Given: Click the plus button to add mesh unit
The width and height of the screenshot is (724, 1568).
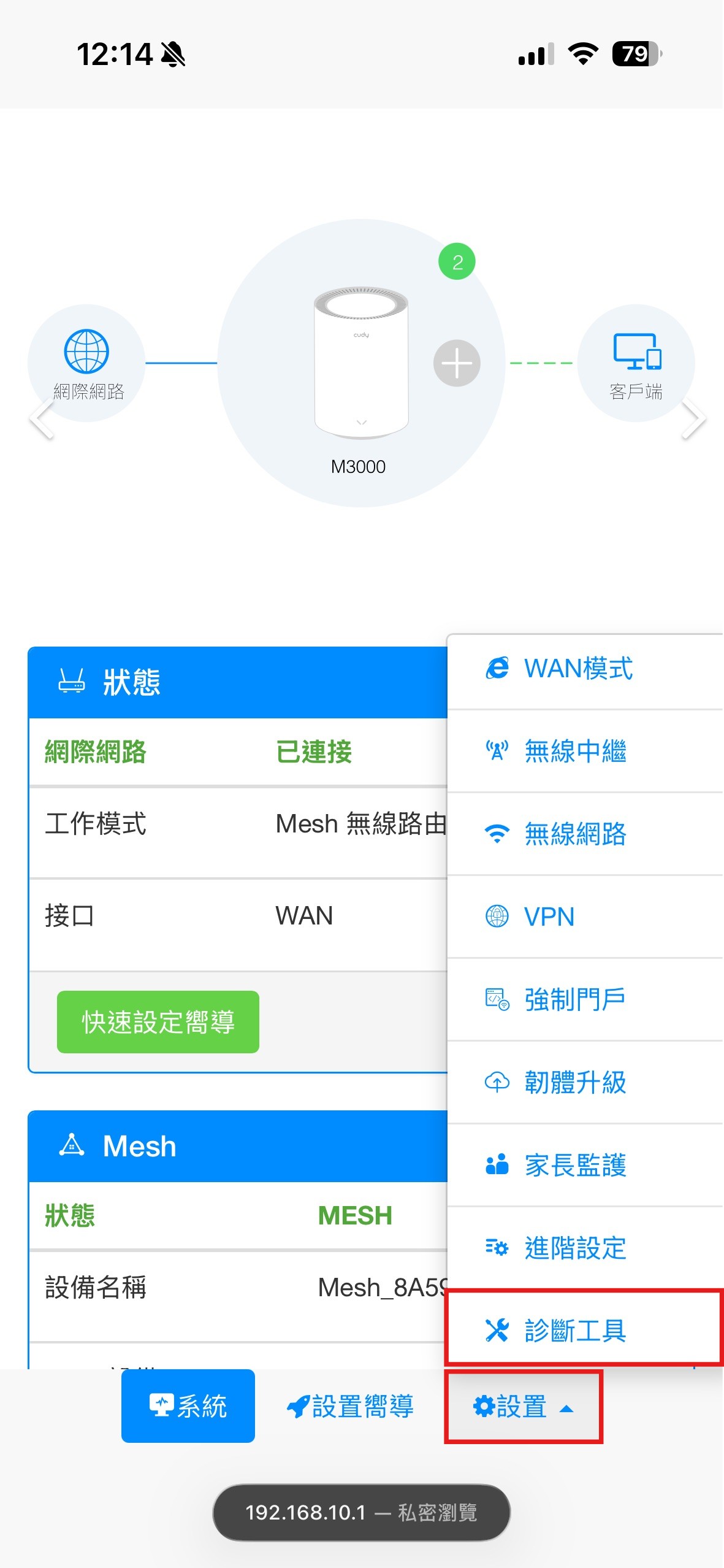Looking at the screenshot, I should coord(457,364).
